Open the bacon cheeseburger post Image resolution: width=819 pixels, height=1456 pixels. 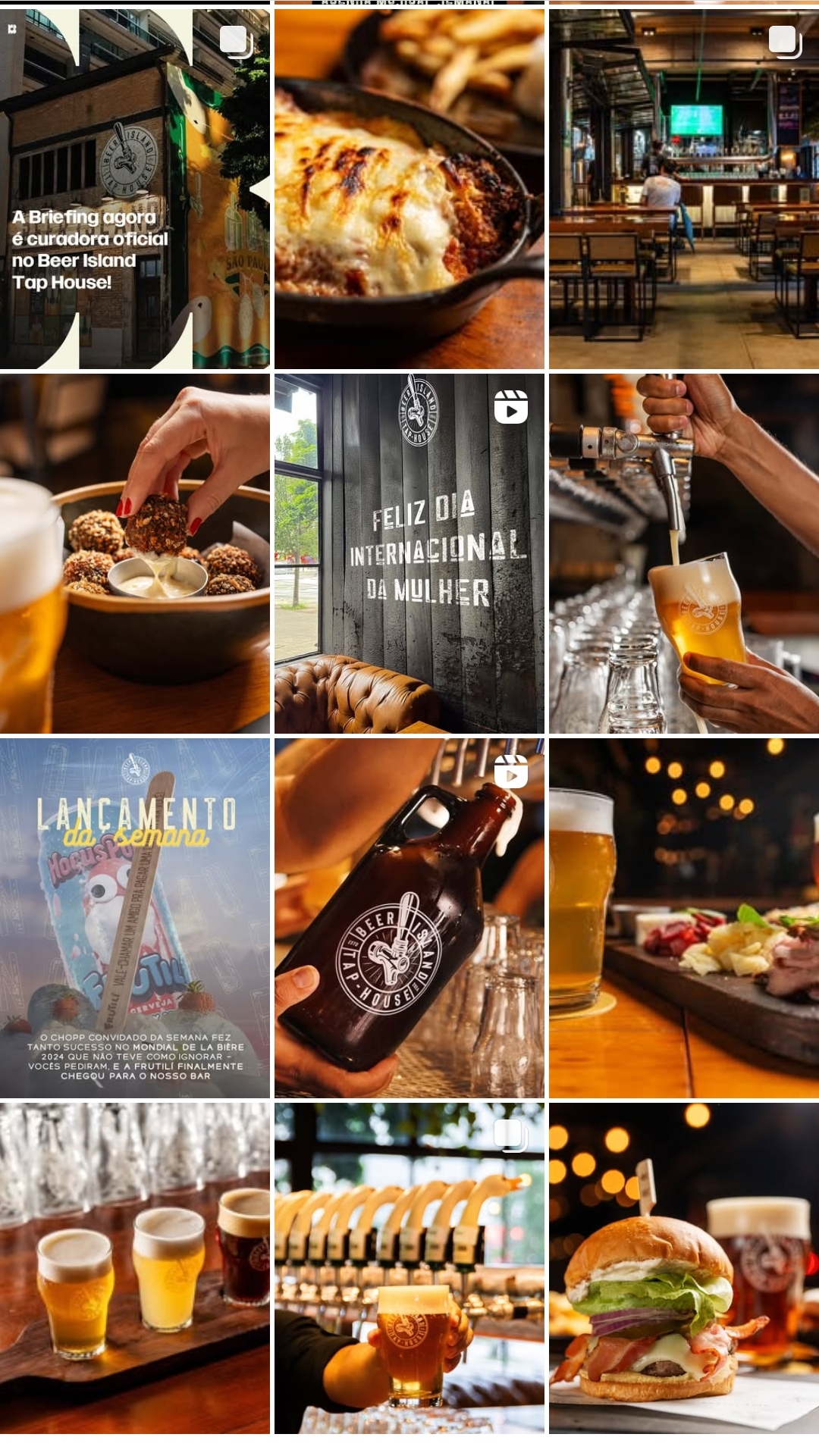coord(683,1267)
